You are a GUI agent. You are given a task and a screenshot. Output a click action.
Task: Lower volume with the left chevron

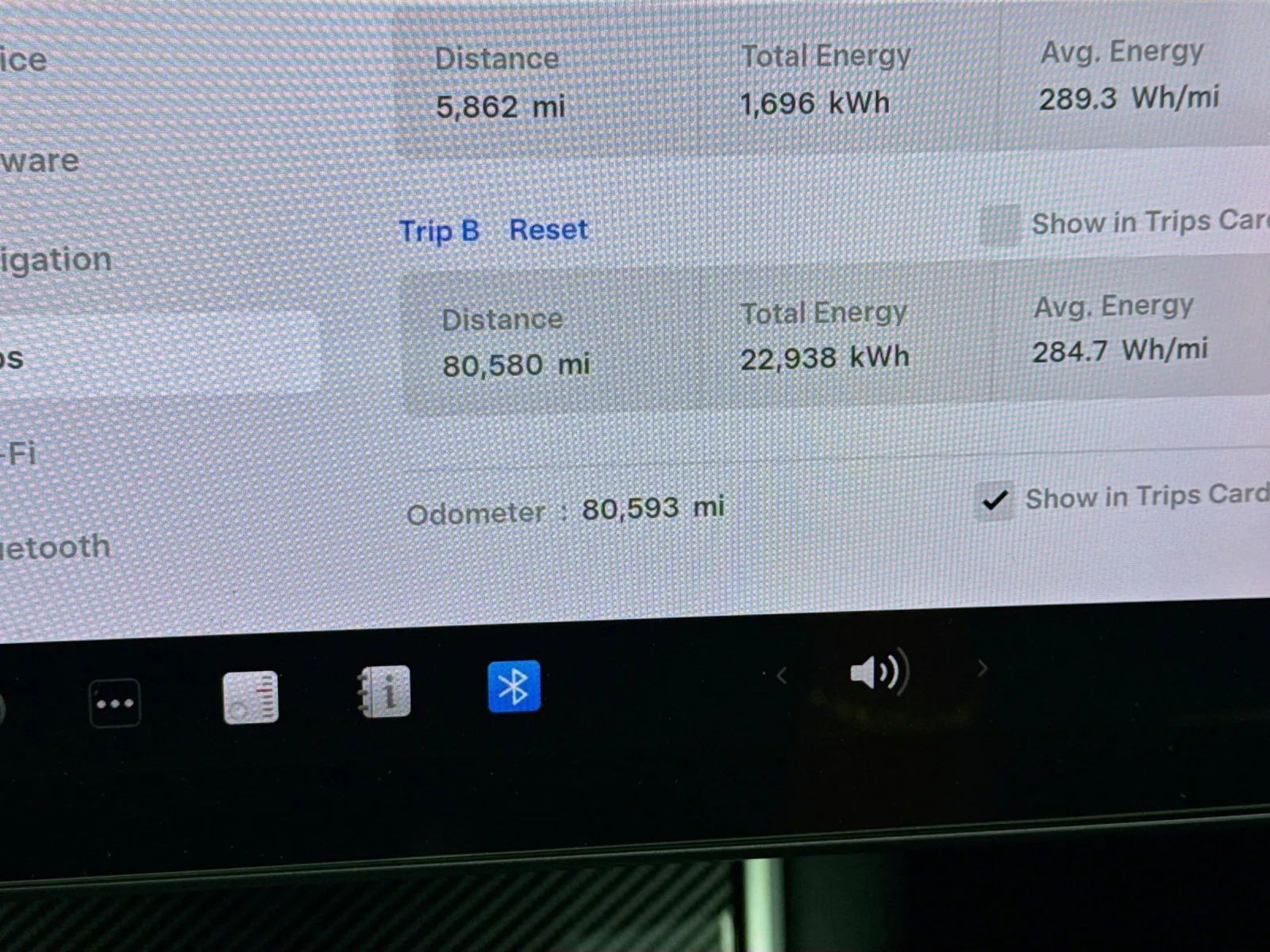pyautogui.click(x=782, y=676)
